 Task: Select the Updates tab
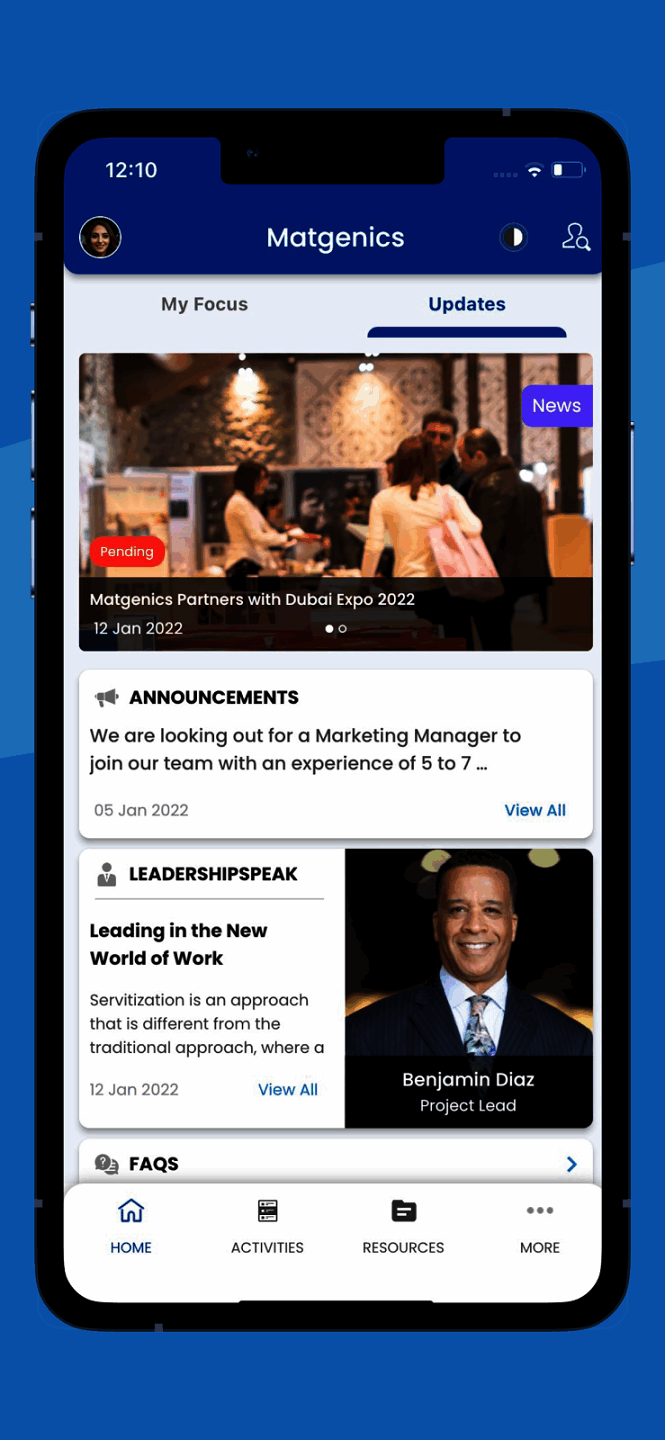coord(466,304)
